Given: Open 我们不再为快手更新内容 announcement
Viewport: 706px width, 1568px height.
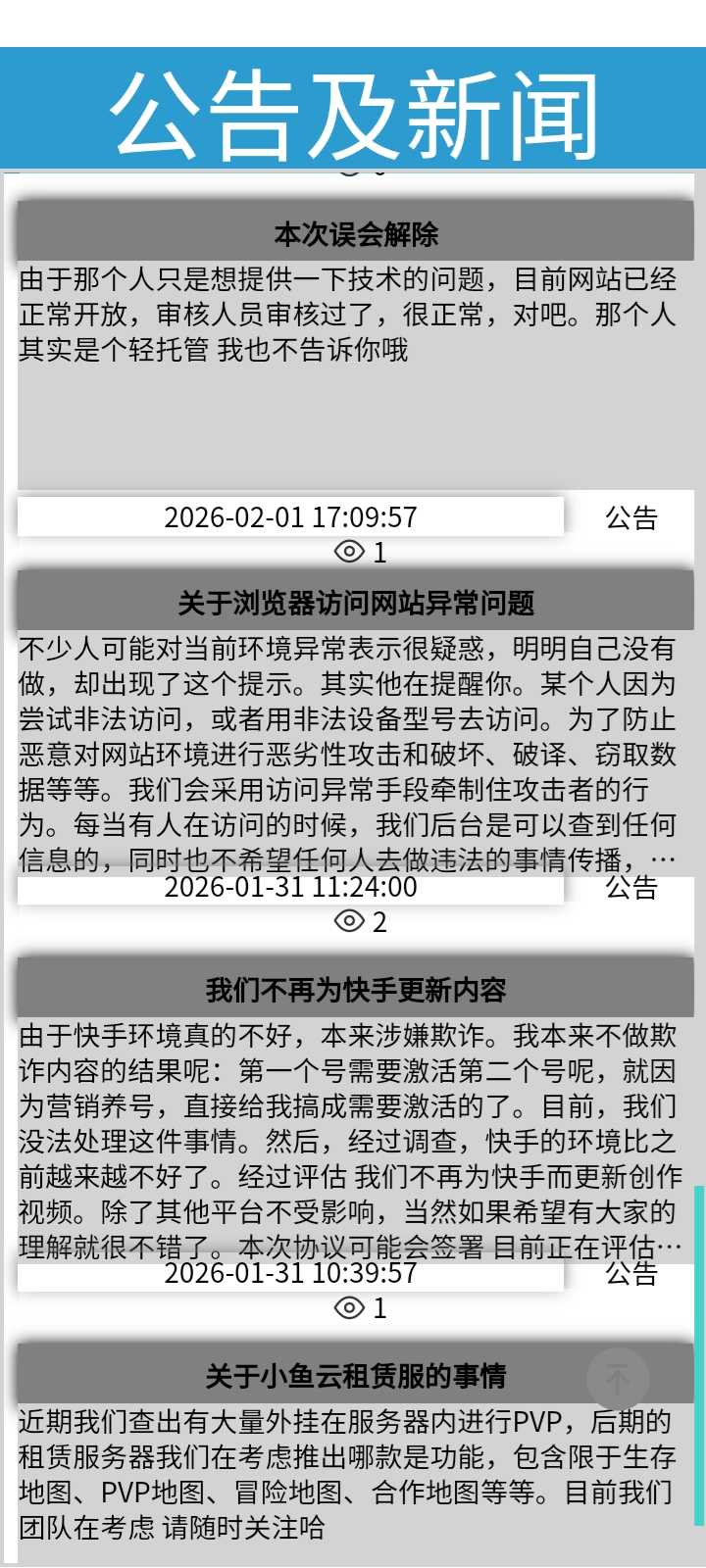Looking at the screenshot, I should (x=355, y=991).
